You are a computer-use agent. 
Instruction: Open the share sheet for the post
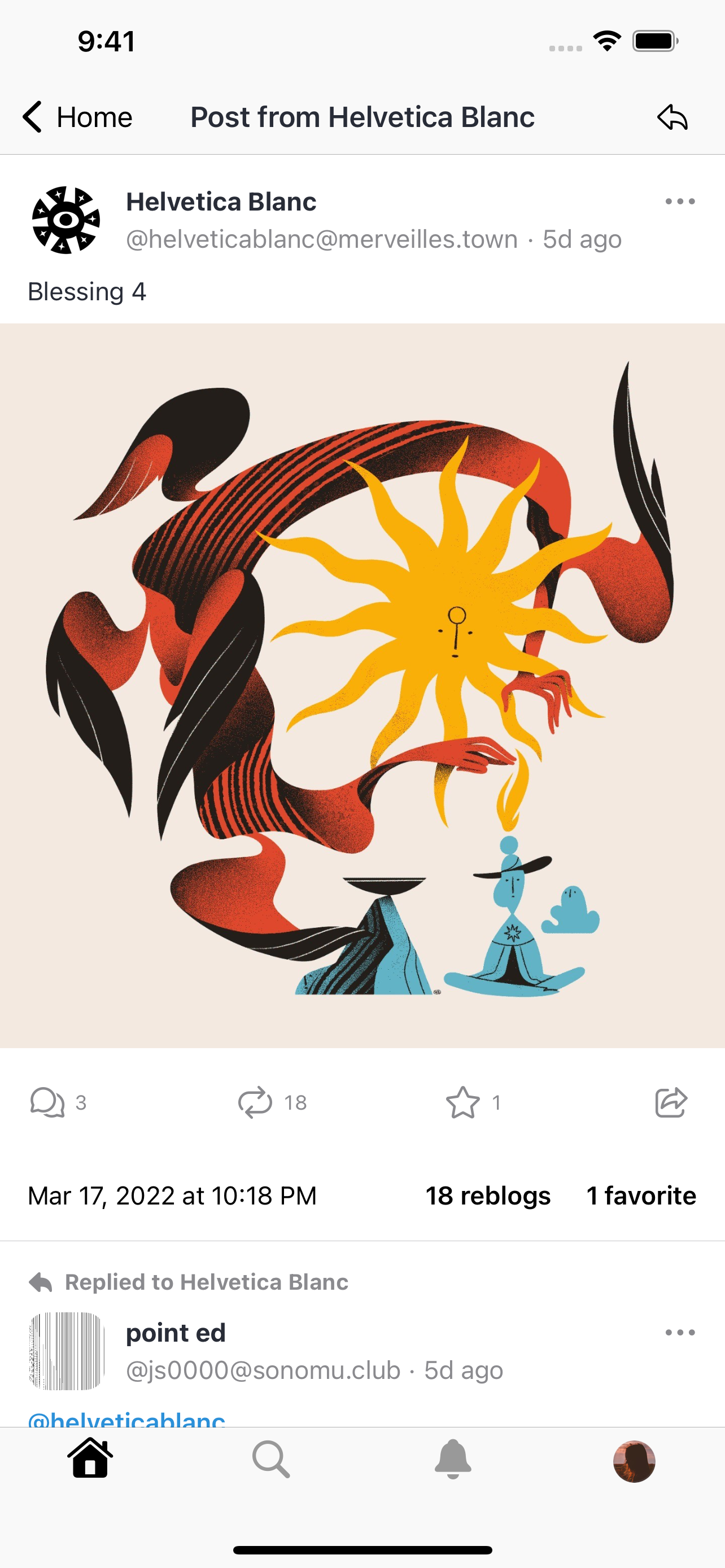click(x=670, y=1103)
